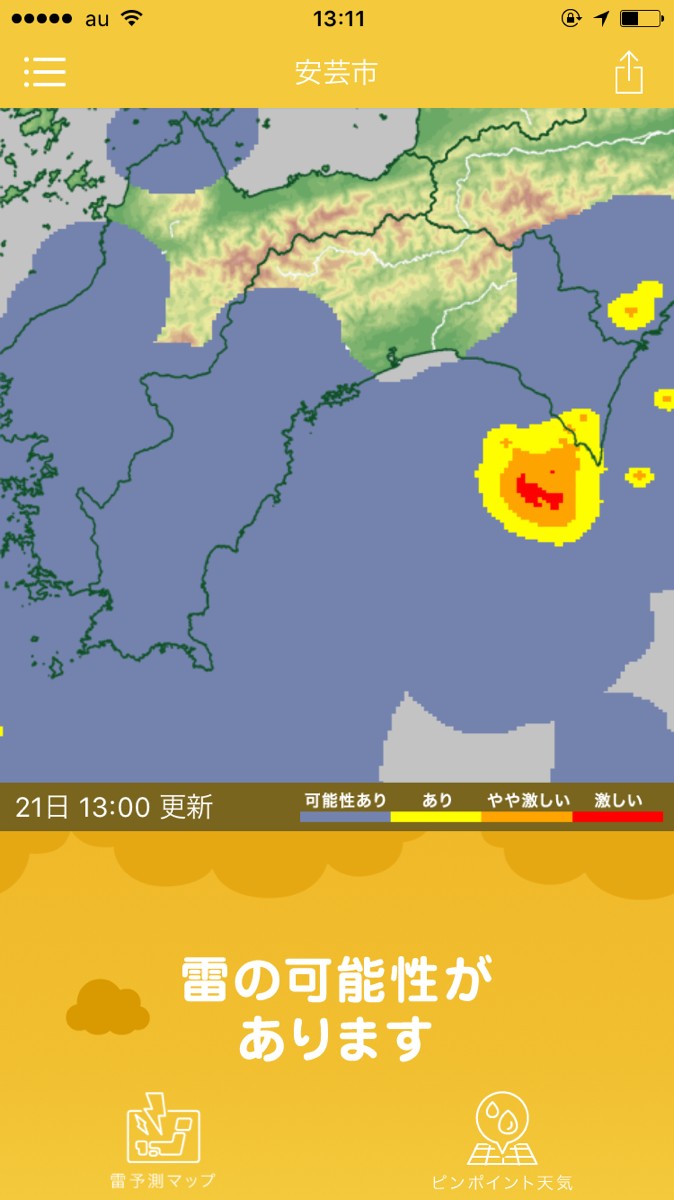Open the hamburger menu
674x1200 pixels.
[x=44, y=72]
